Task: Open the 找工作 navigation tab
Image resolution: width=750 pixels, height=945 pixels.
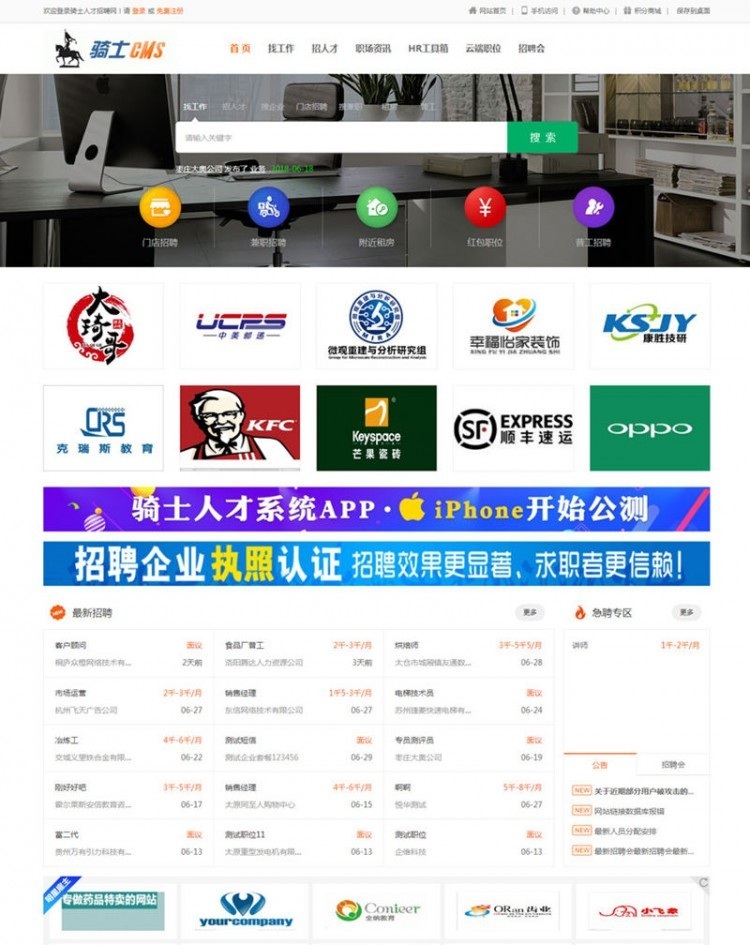Action: pos(281,49)
